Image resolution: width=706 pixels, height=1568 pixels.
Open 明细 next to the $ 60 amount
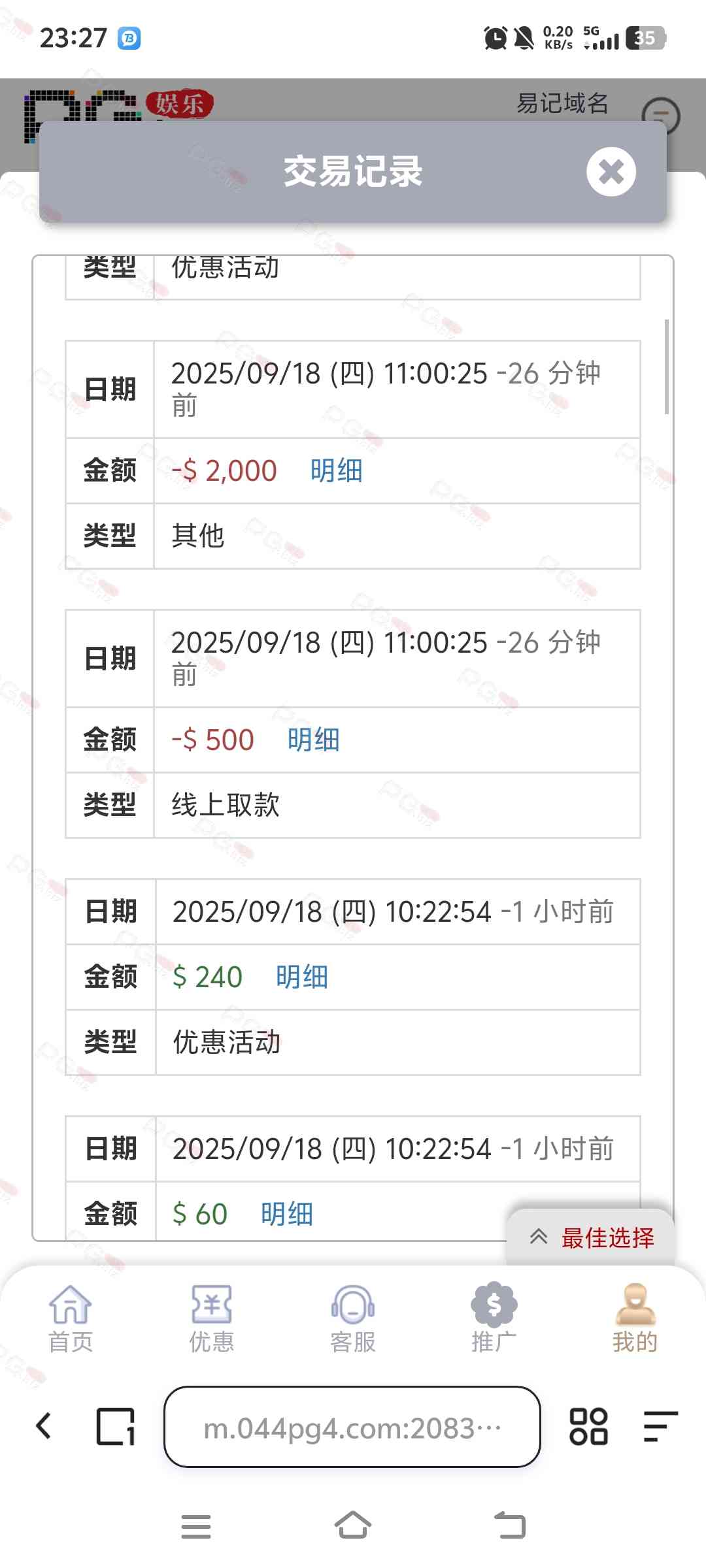286,1215
